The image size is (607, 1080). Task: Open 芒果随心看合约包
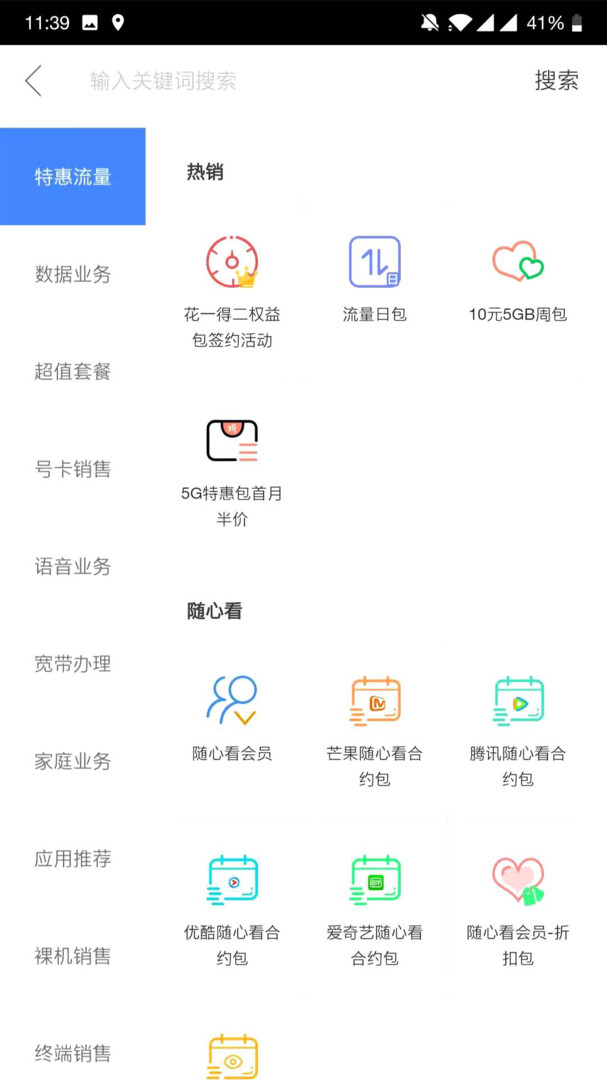[x=375, y=729]
